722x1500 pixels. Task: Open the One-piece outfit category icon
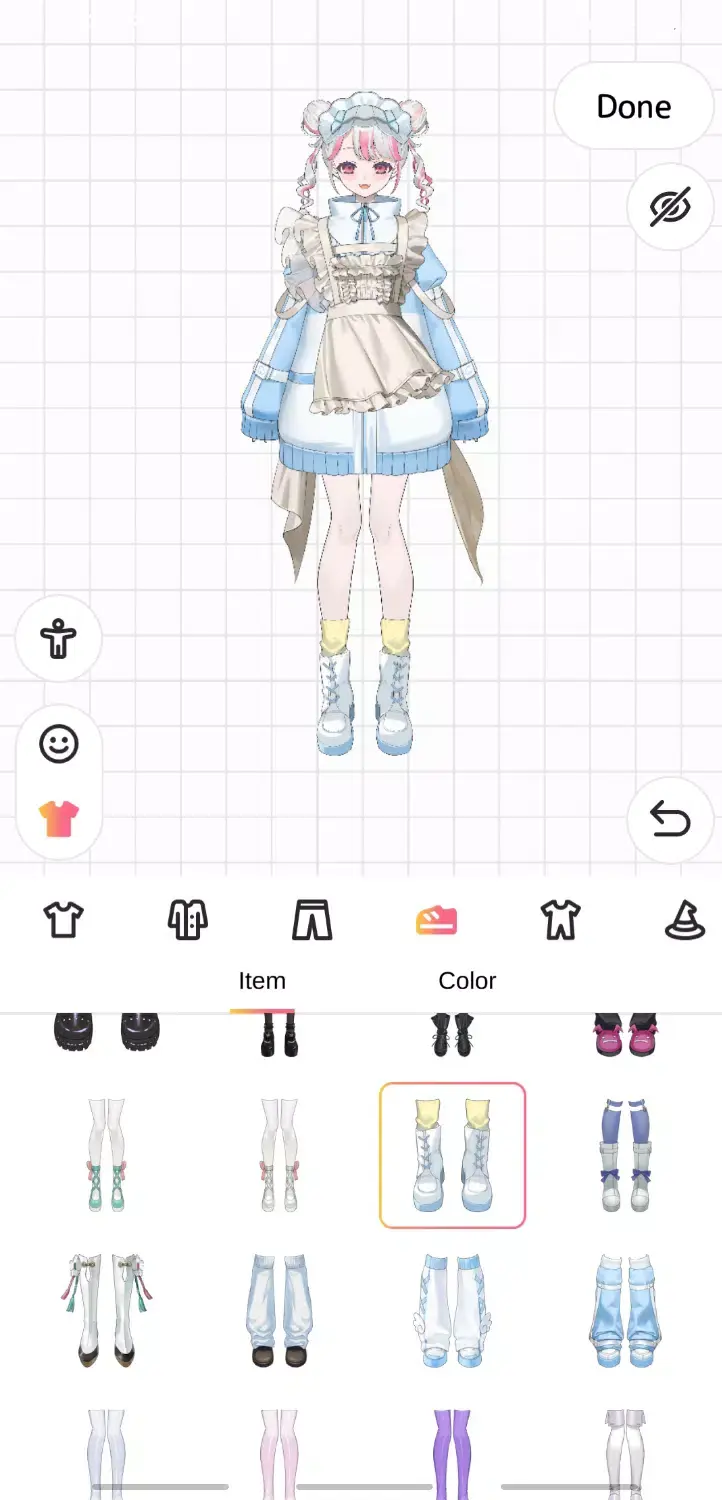560,920
